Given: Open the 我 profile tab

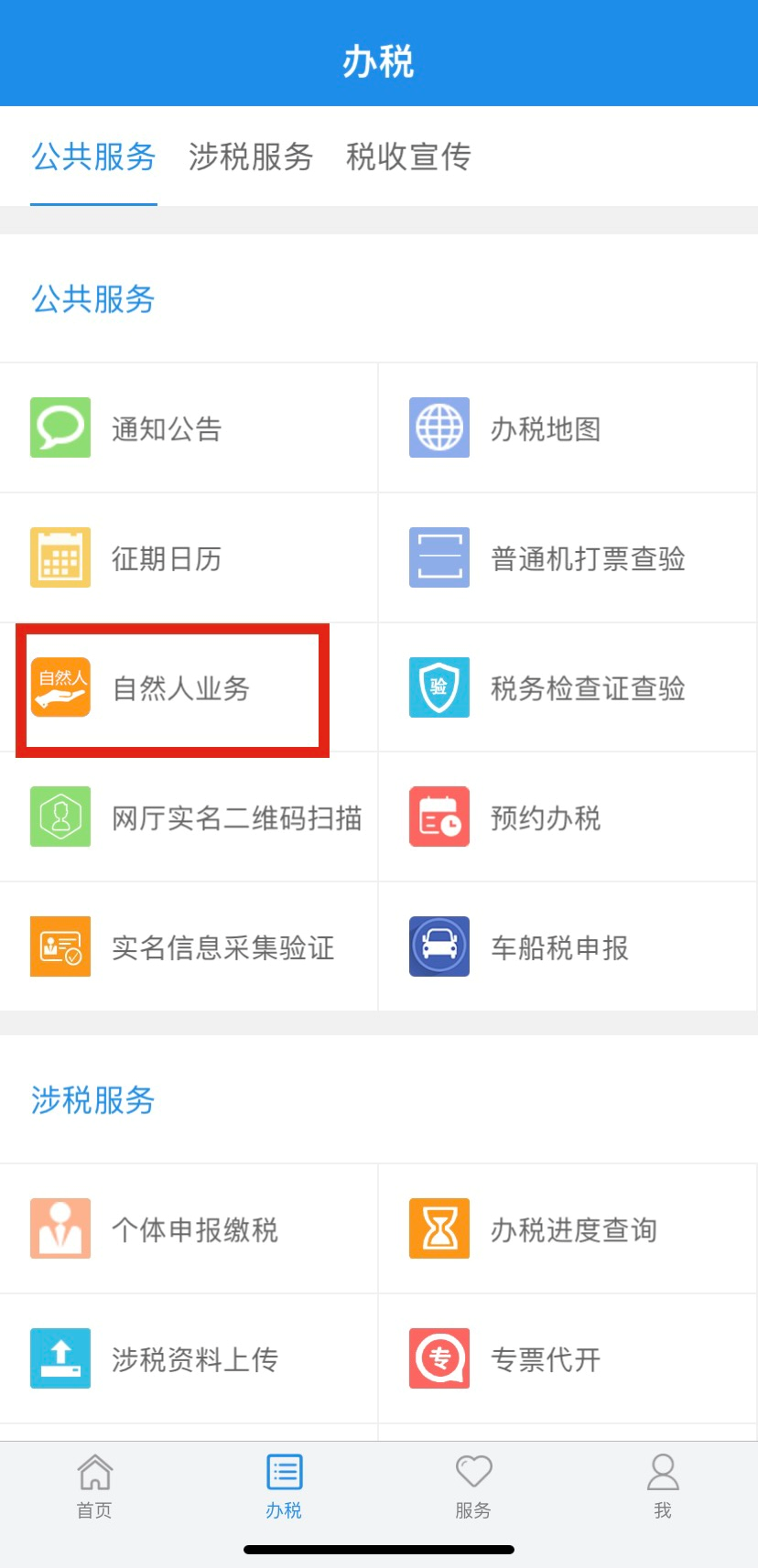Looking at the screenshot, I should point(663,1487).
